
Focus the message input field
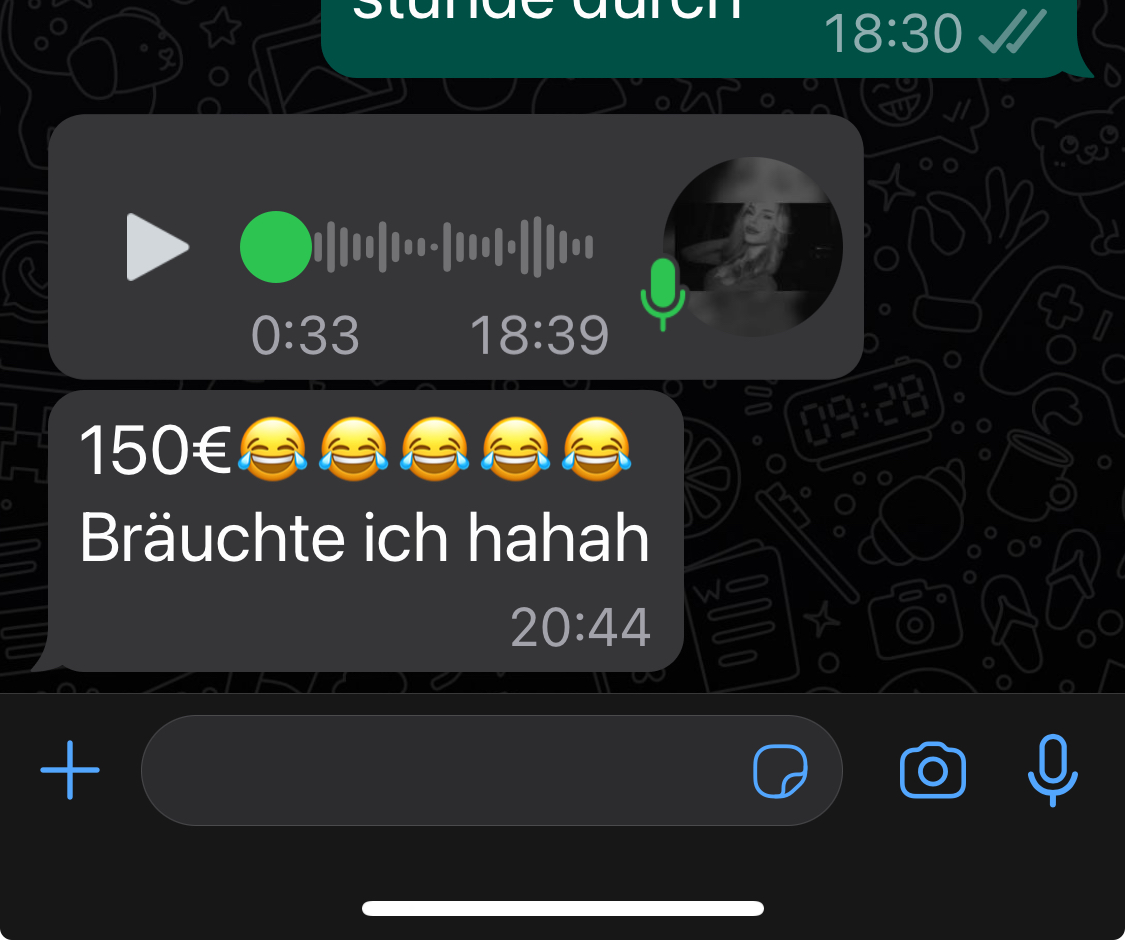tap(440, 771)
